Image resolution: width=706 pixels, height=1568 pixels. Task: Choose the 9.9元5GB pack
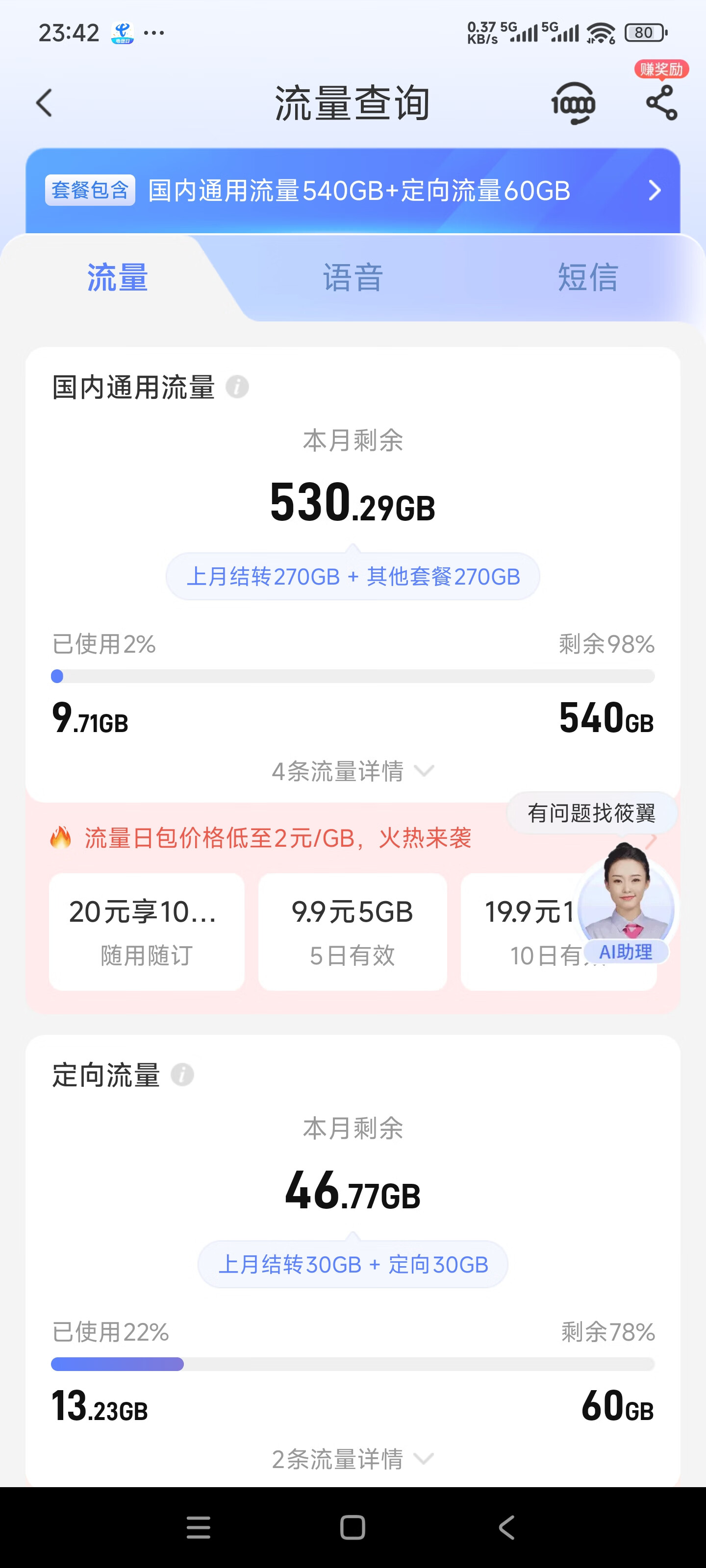click(x=352, y=931)
